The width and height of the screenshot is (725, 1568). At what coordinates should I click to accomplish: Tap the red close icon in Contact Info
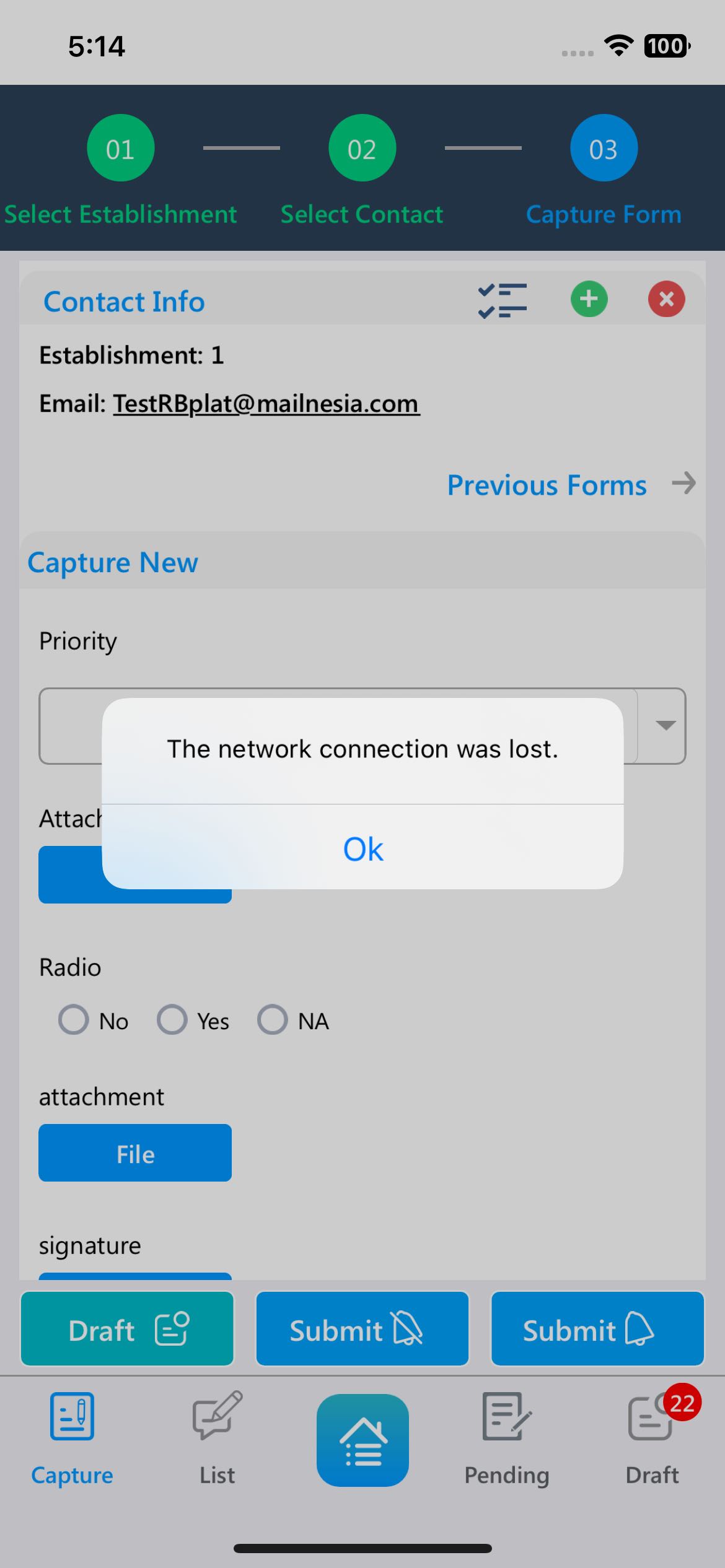tap(666, 299)
